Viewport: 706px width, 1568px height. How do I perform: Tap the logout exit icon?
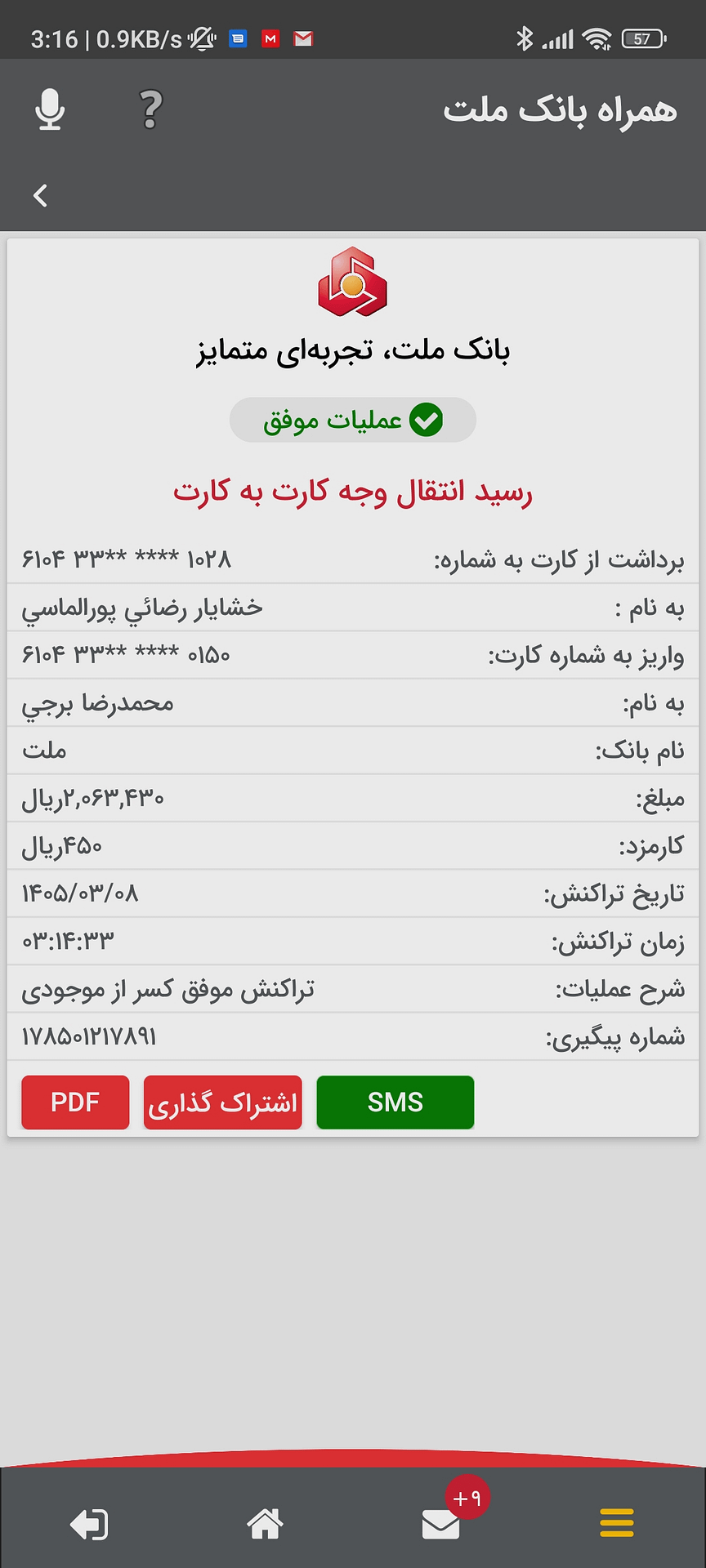tap(89, 1524)
